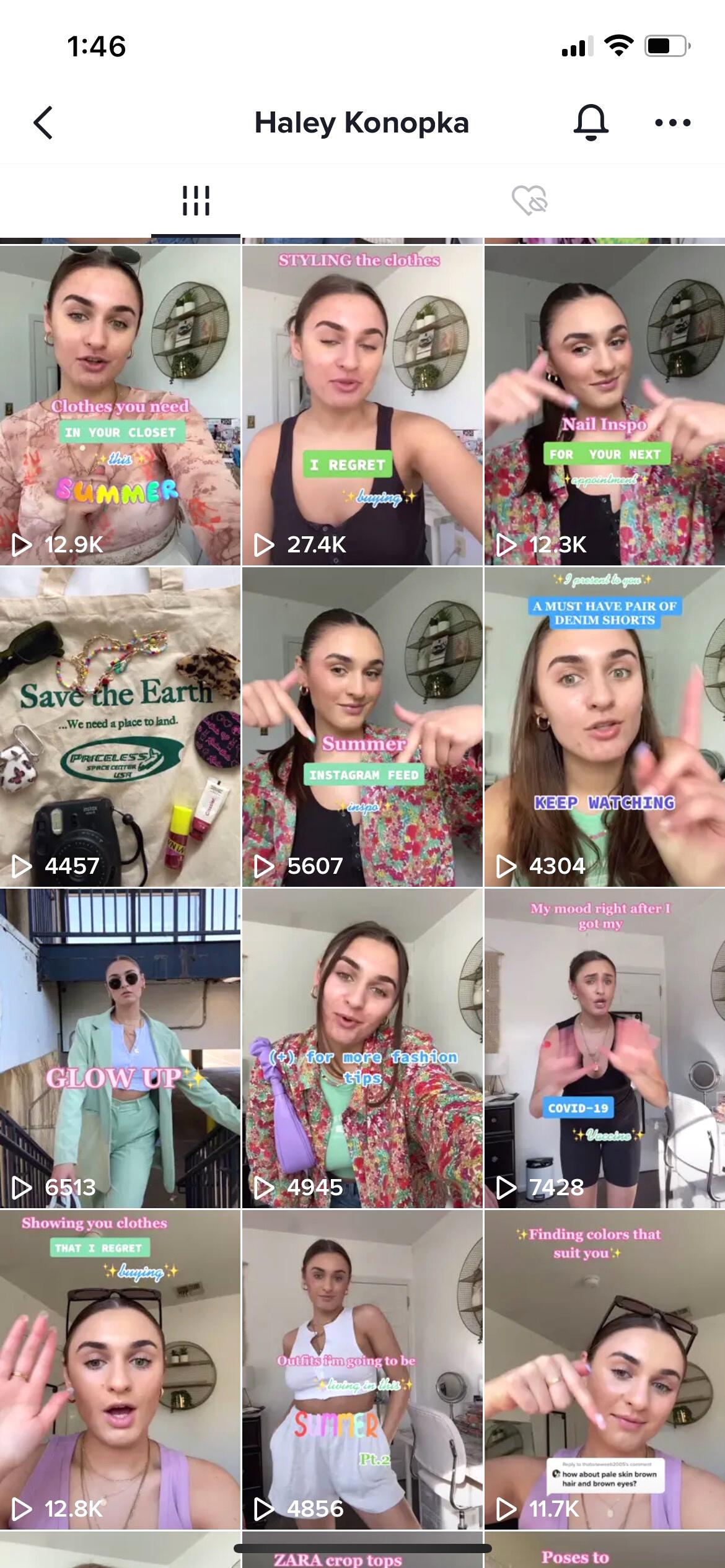Viewport: 725px width, 1568px height.
Task: Open the 'Save the Earth' tote bag video
Action: (120, 727)
